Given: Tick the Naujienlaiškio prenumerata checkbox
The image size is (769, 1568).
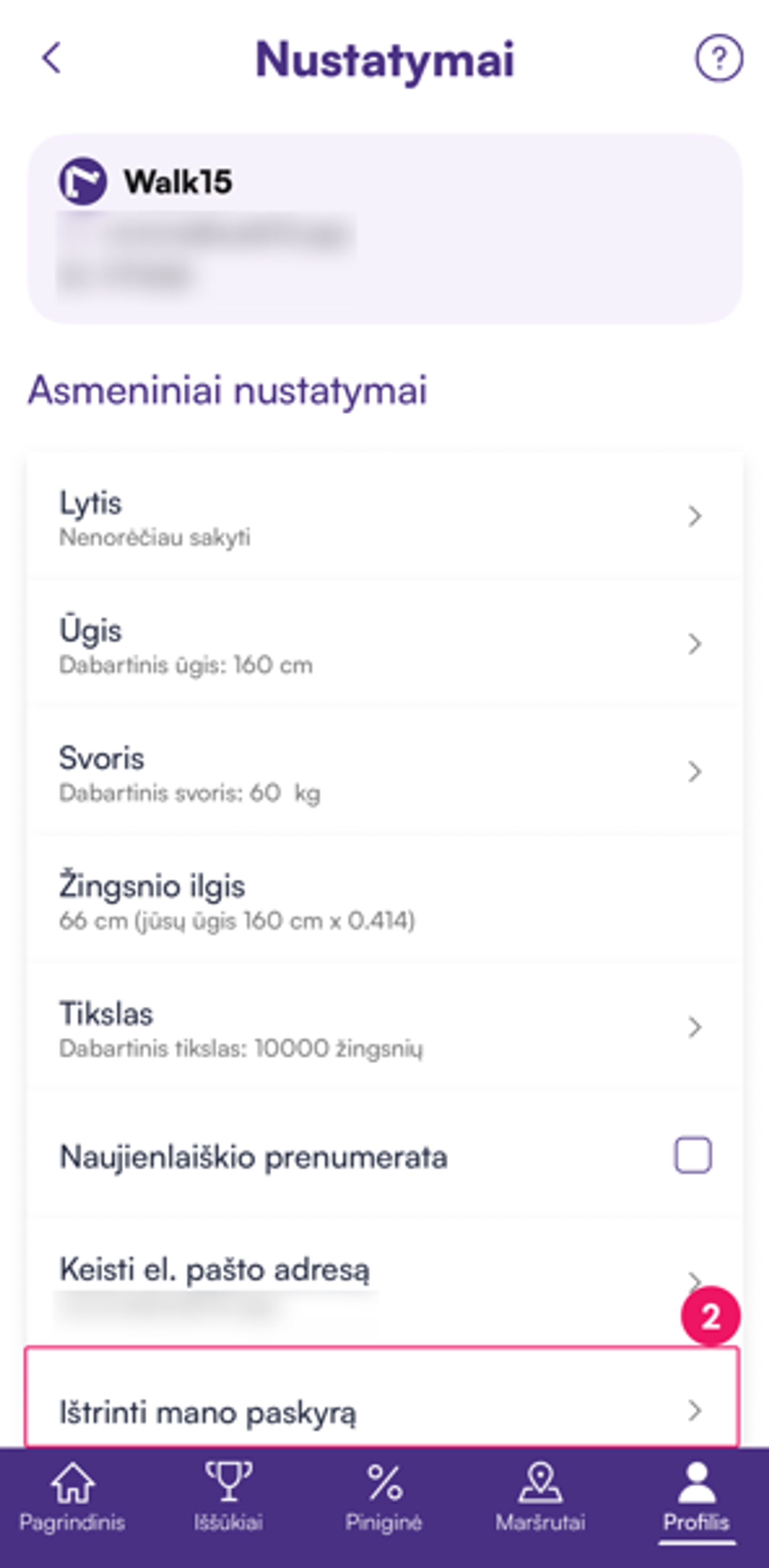Looking at the screenshot, I should point(693,1155).
